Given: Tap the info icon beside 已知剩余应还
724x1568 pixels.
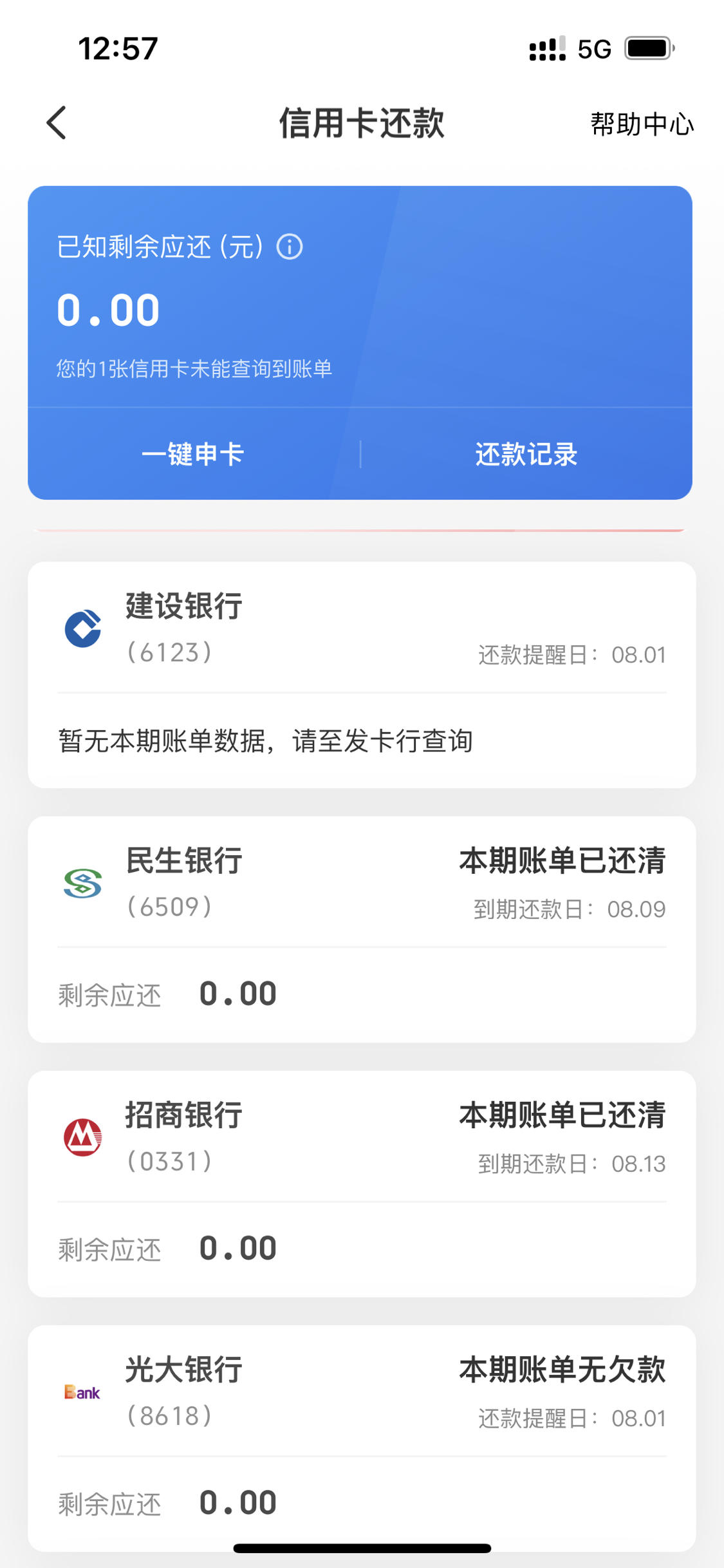Looking at the screenshot, I should pyautogui.click(x=290, y=247).
